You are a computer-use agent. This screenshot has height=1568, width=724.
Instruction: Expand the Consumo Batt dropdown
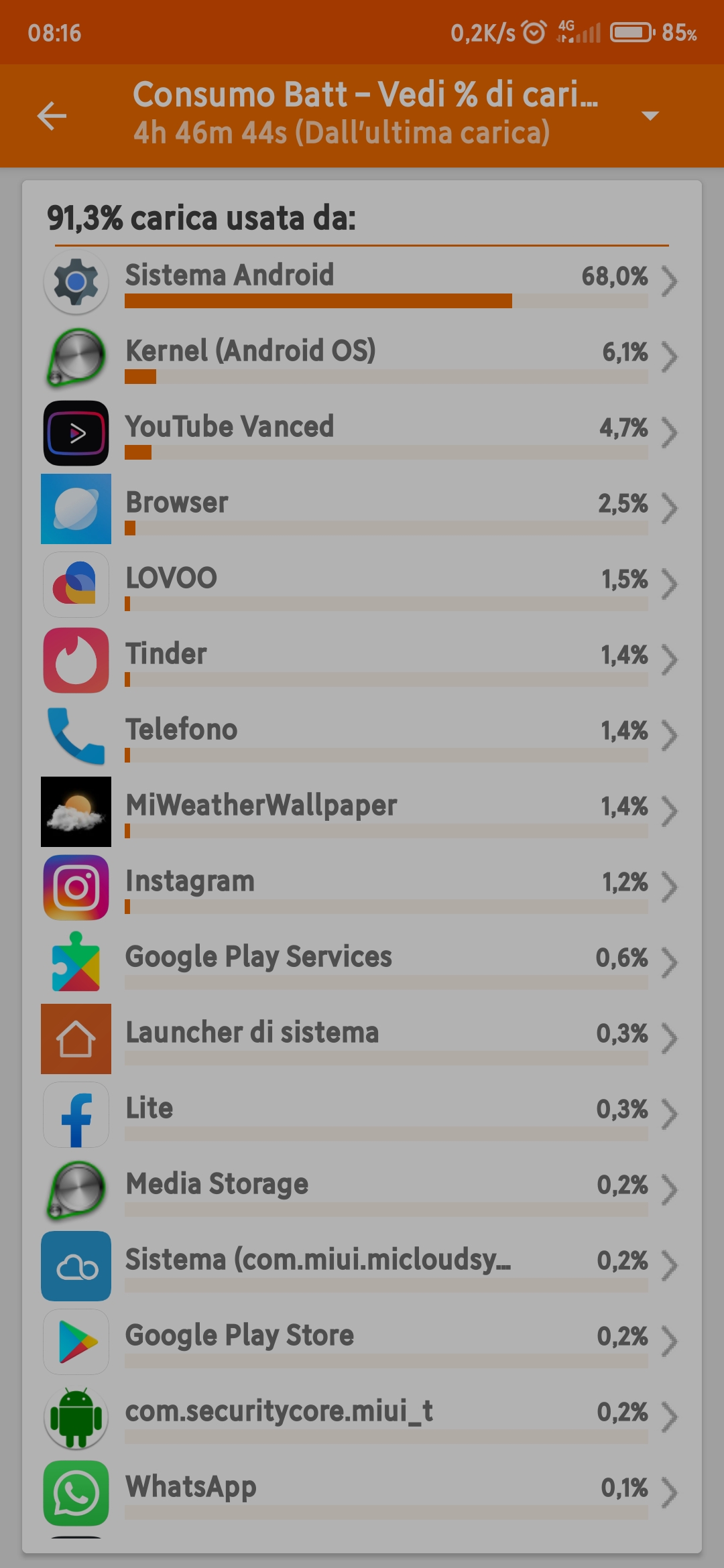click(x=649, y=116)
